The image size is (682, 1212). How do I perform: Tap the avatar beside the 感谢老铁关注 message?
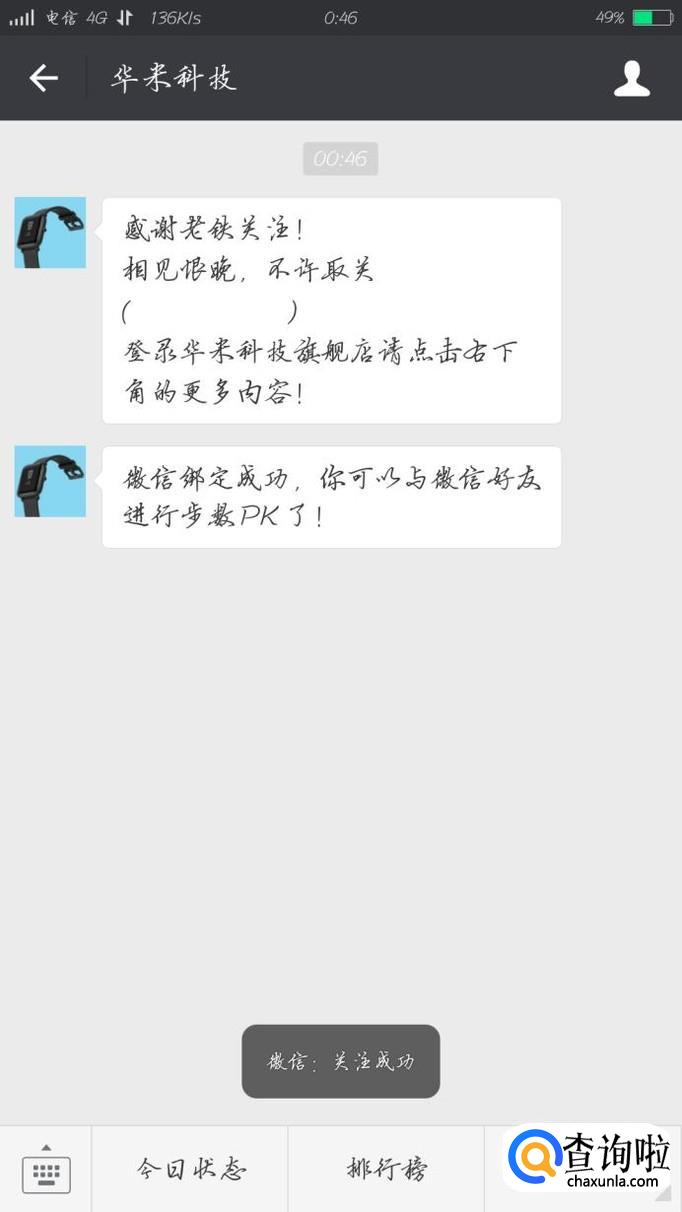pyautogui.click(x=50, y=233)
